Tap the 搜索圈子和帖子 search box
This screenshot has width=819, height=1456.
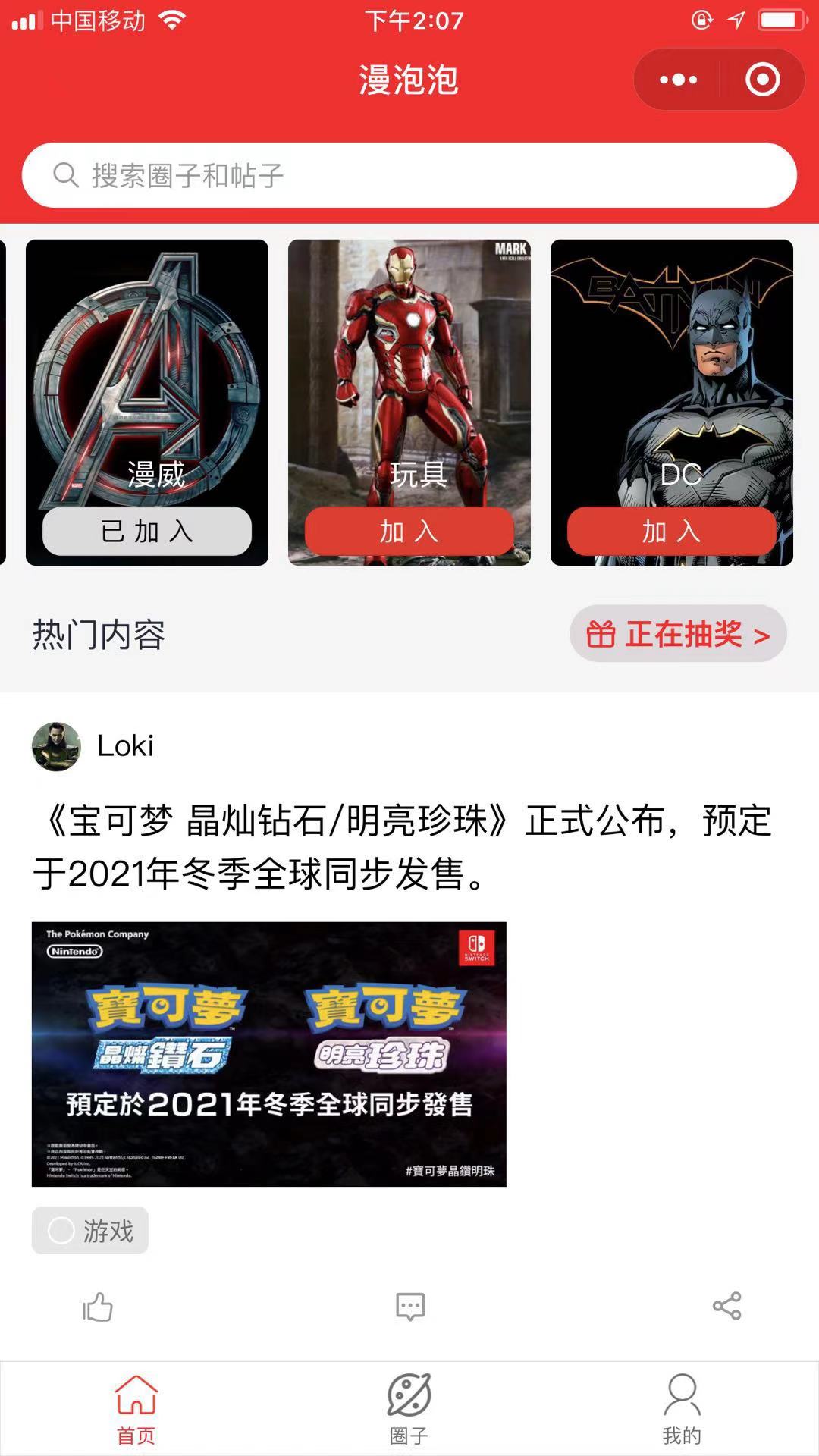[x=409, y=175]
